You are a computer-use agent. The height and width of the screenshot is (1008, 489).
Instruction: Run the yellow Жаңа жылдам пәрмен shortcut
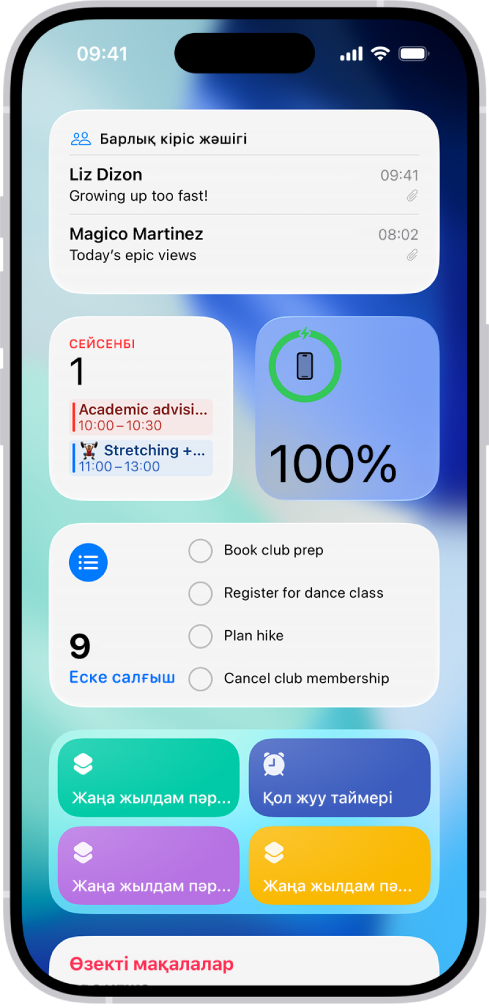pyautogui.click(x=339, y=865)
